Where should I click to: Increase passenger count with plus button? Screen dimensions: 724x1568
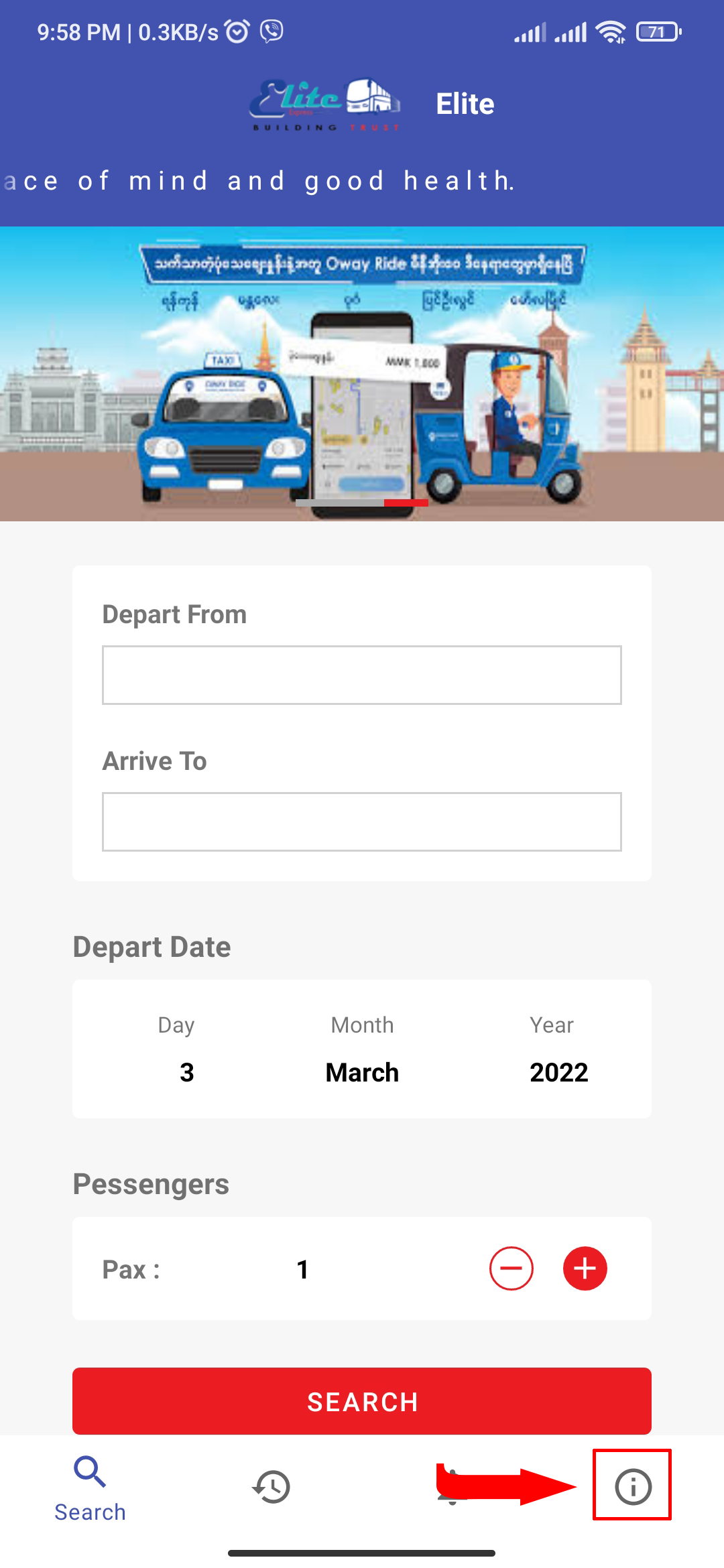(585, 1268)
